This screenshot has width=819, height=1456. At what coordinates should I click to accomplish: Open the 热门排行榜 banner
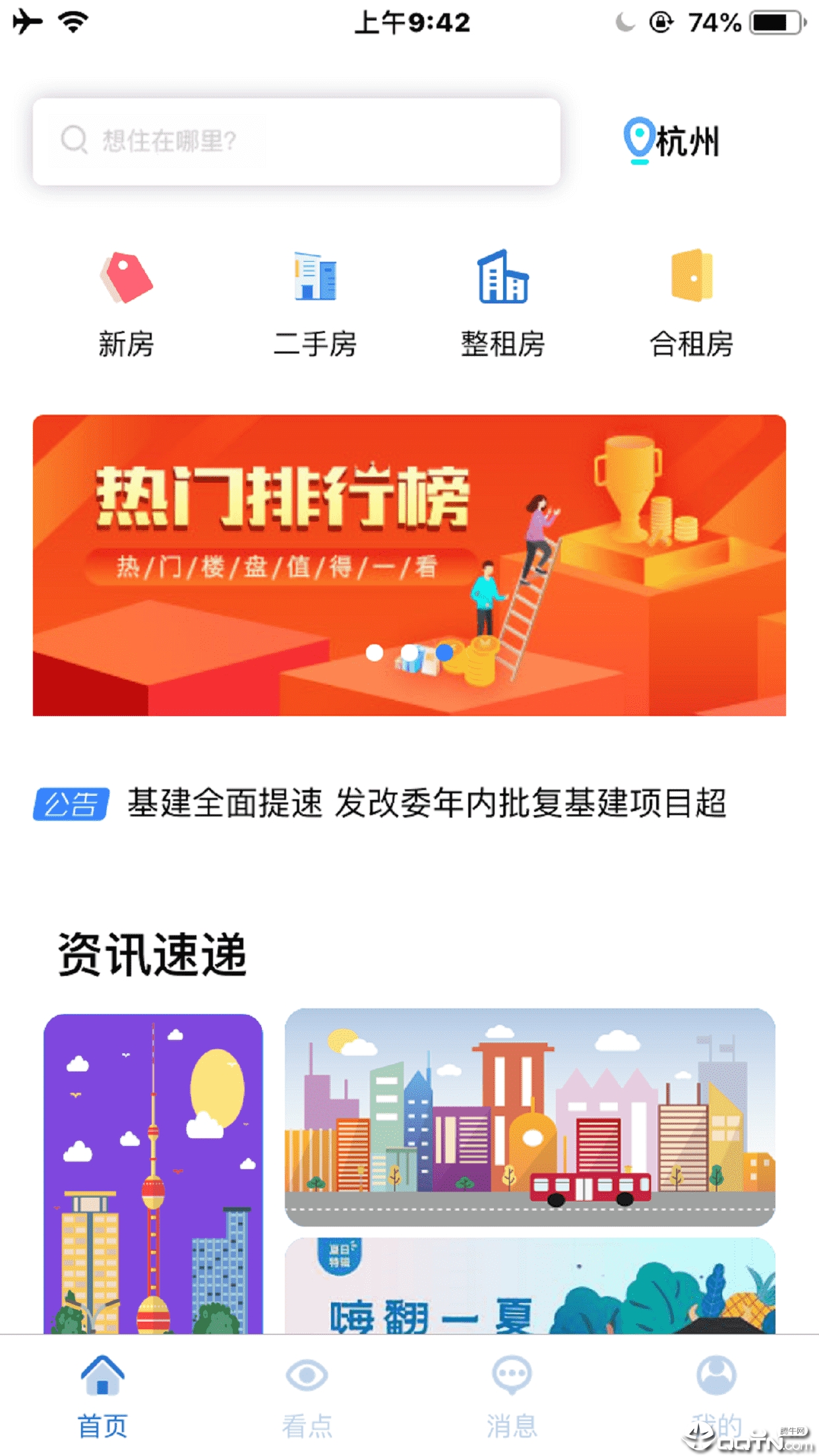point(409,564)
